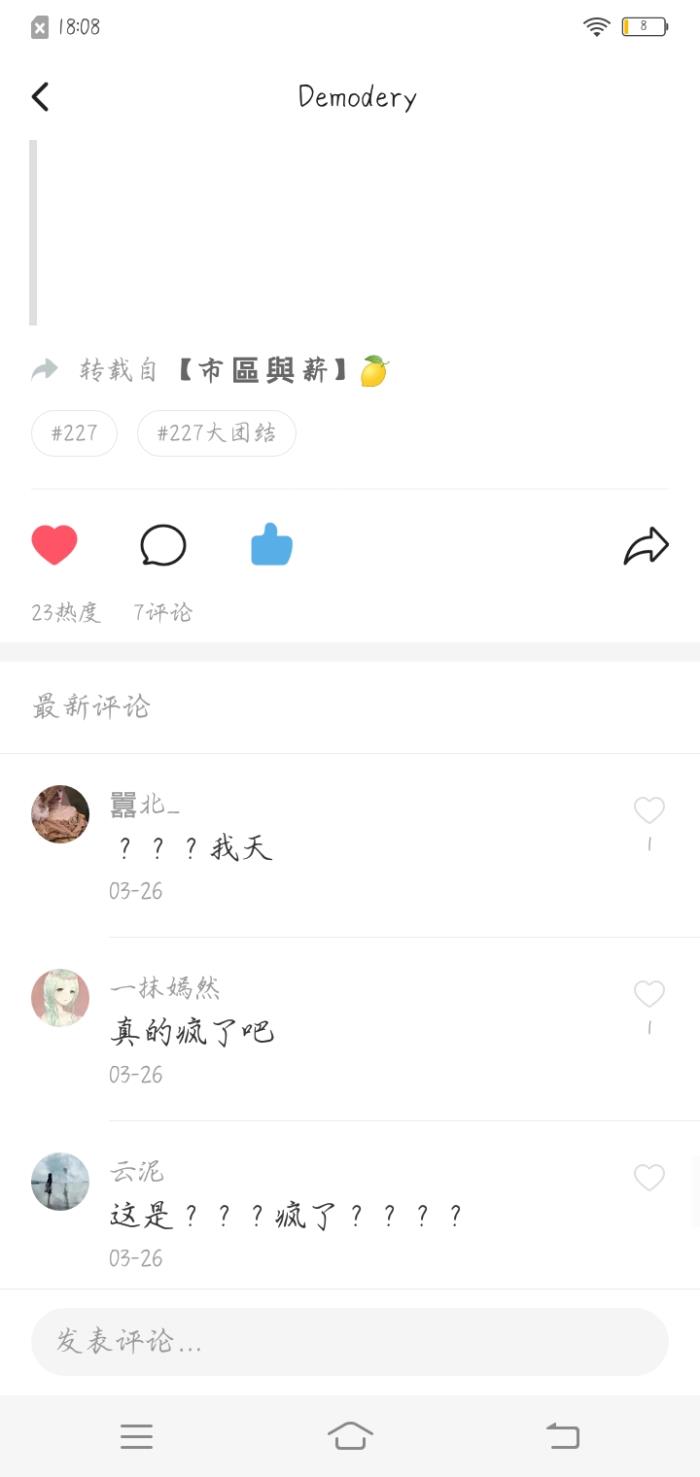Unlike the post with the red heart

click(54, 546)
